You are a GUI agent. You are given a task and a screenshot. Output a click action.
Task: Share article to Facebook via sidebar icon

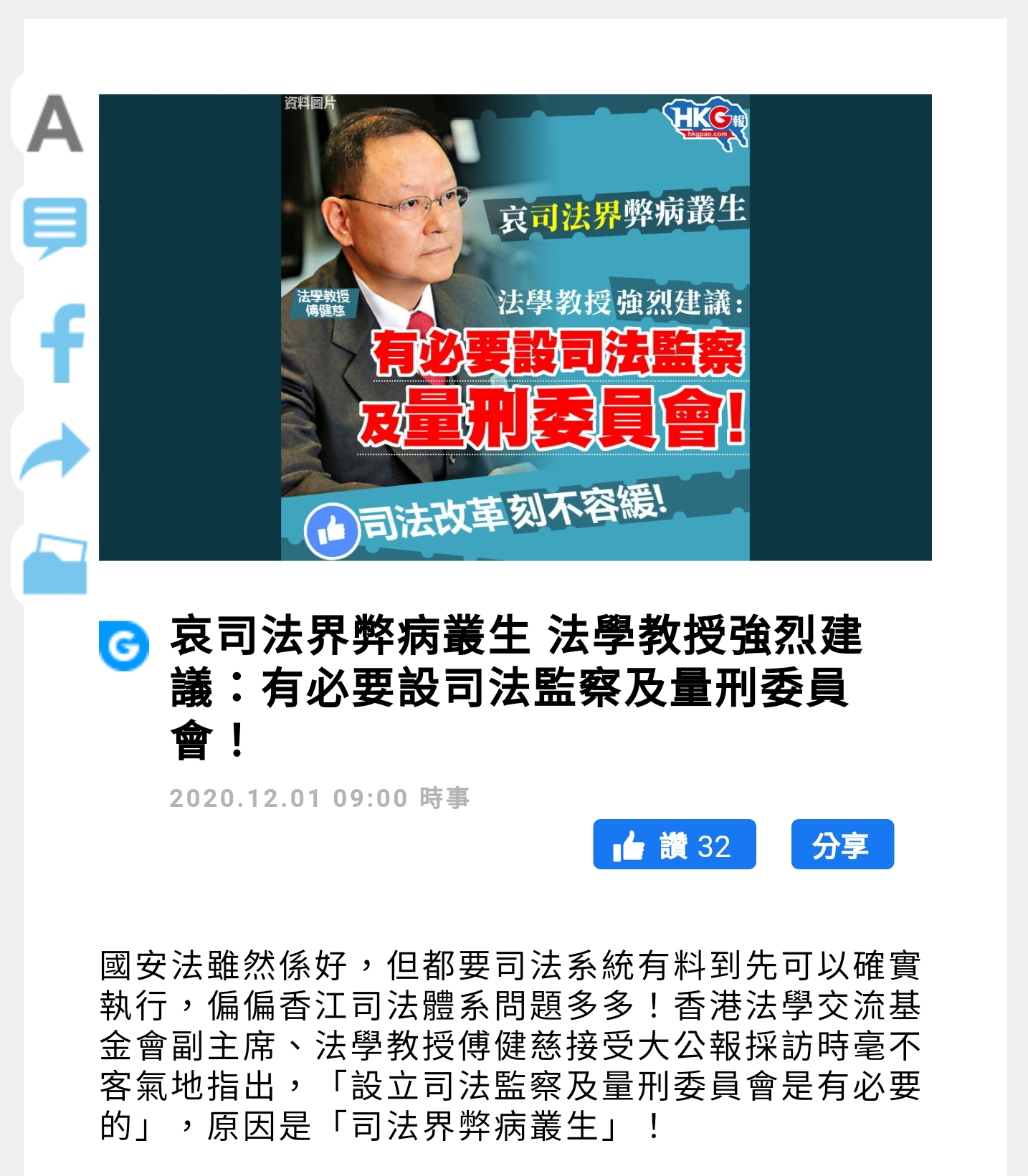pyautogui.click(x=62, y=343)
